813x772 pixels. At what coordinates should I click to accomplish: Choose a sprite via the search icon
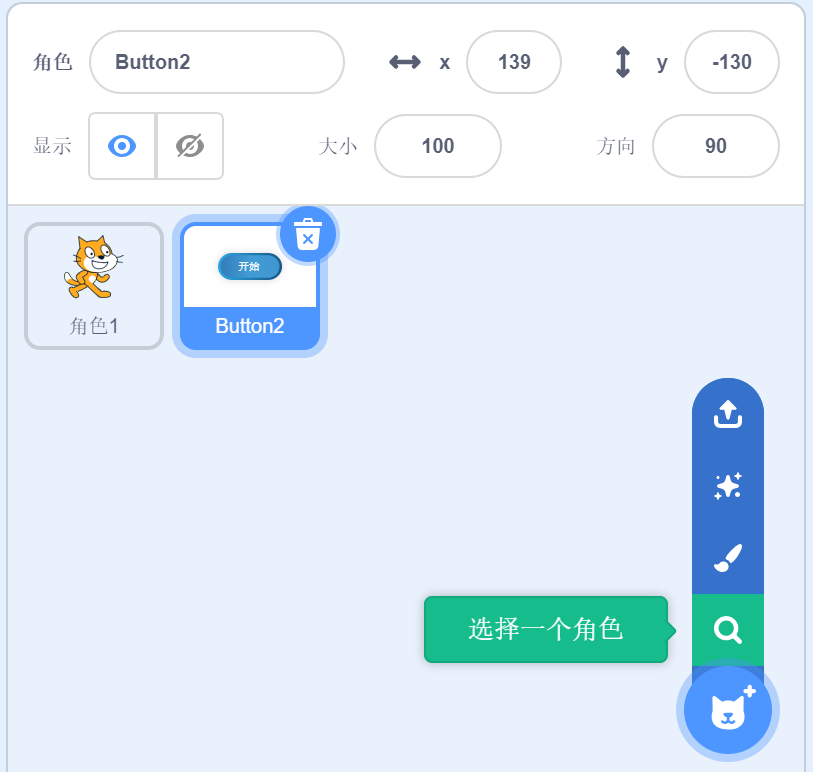point(727,630)
